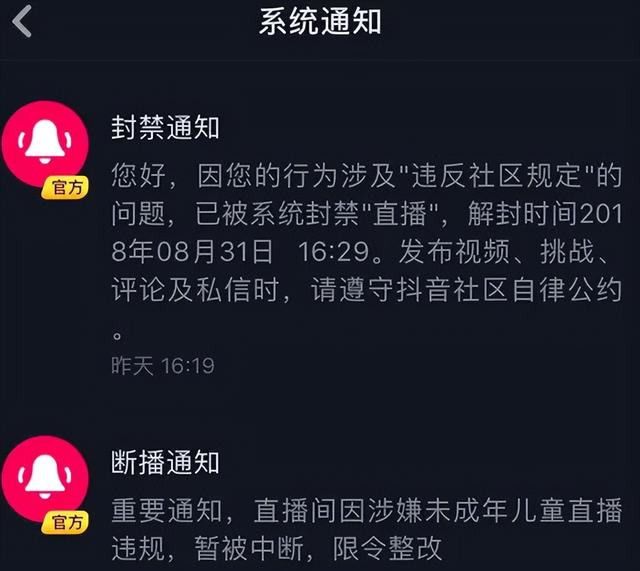Go back from 系统通知 screen
Screen dimensions: 640x571
tap(22, 21)
